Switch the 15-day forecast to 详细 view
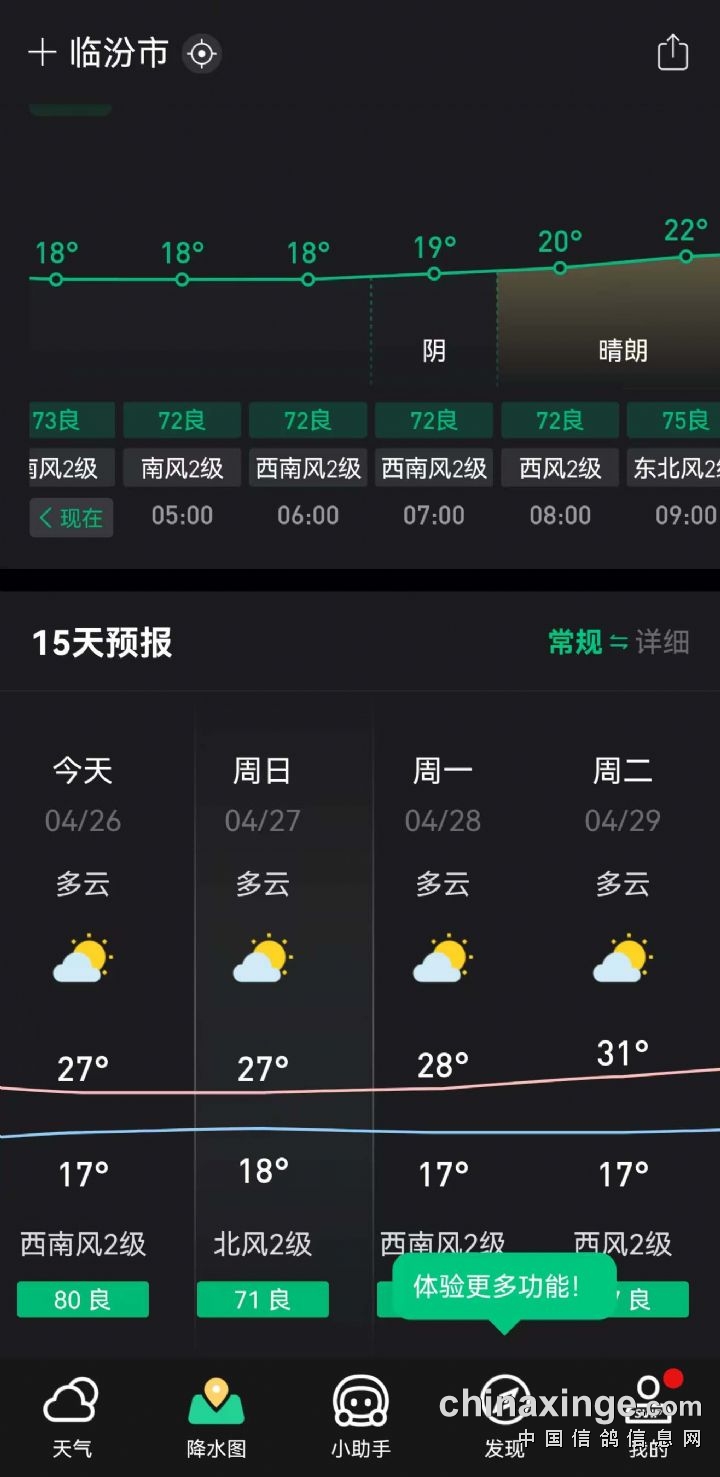 tap(662, 642)
